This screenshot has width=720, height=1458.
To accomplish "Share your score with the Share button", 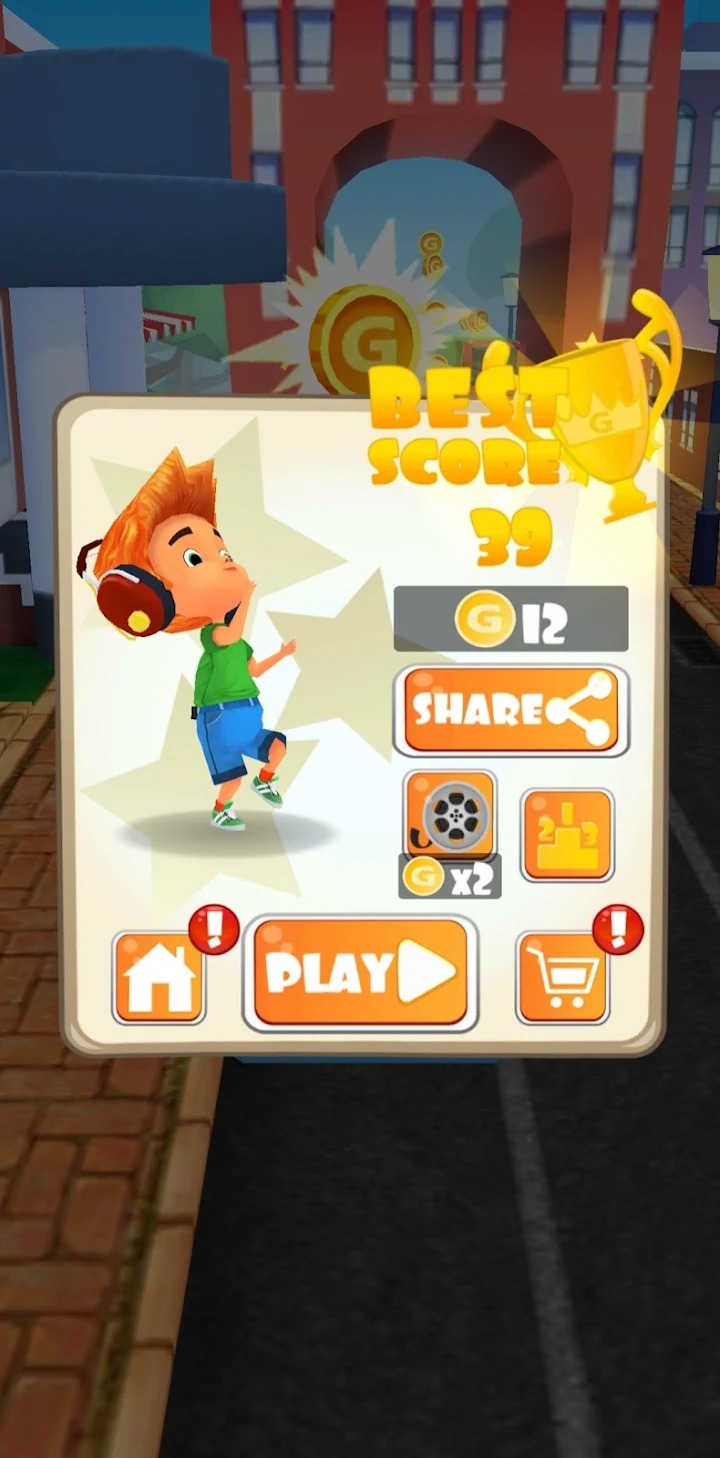I will point(511,710).
